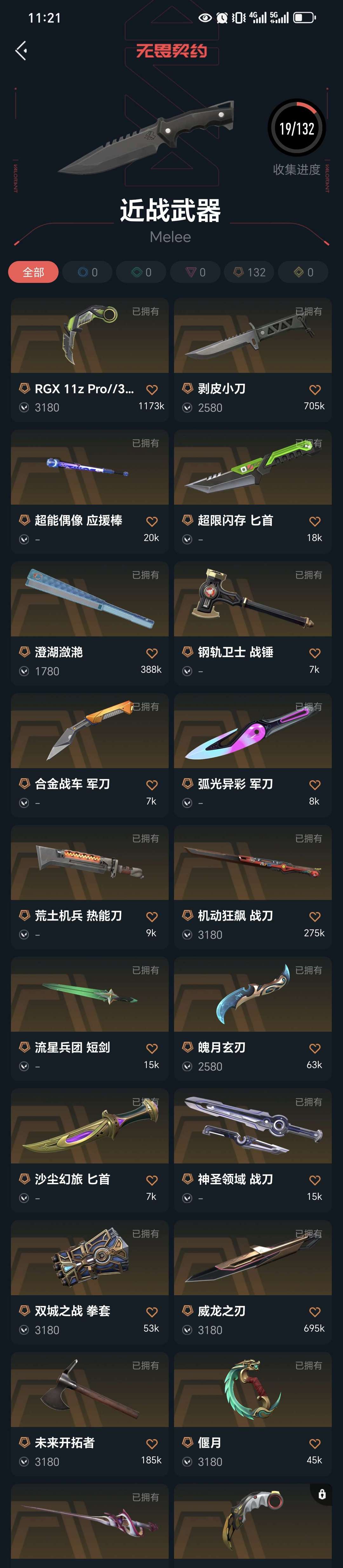
Task: Select the green diamond tier filter
Action: tap(142, 272)
